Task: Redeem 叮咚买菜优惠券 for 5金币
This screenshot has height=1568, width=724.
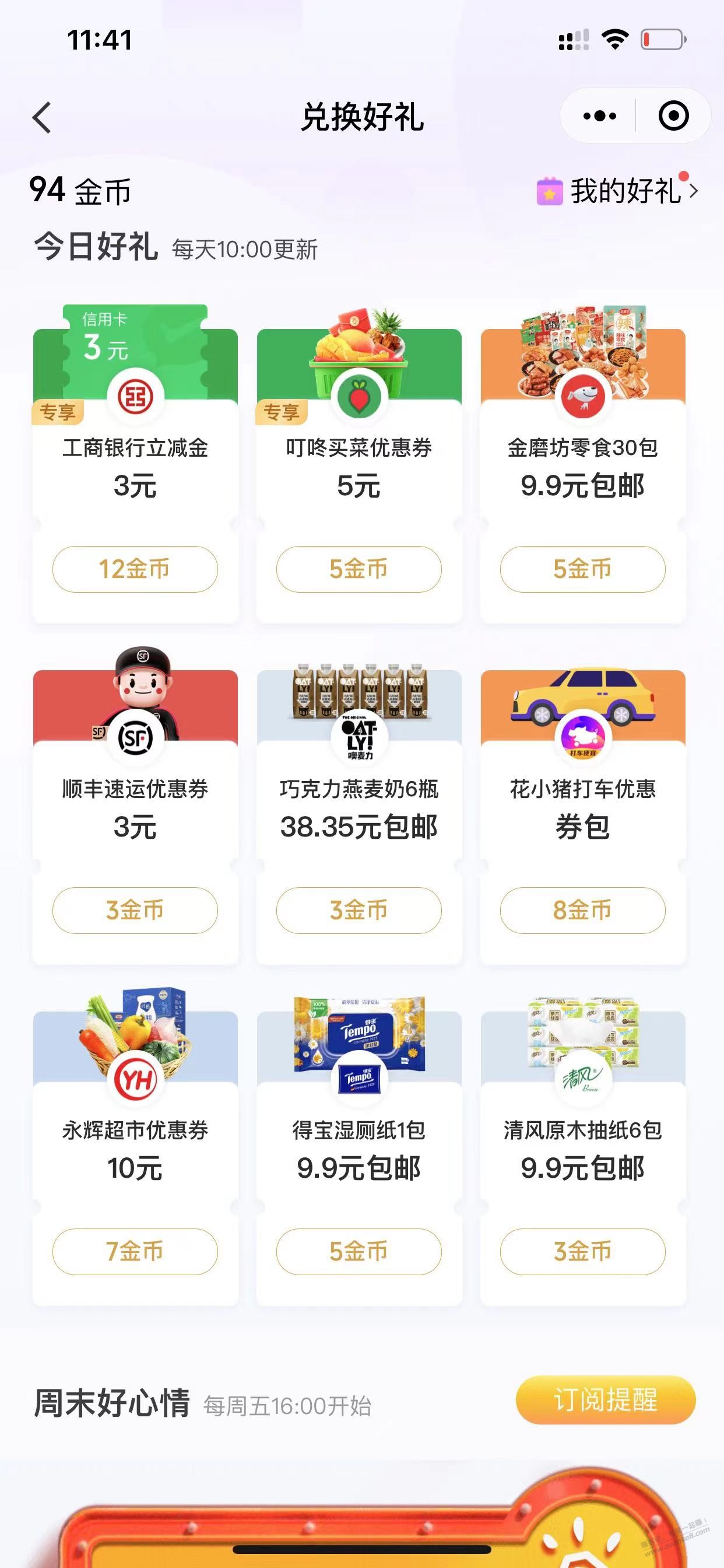Action: 359,569
